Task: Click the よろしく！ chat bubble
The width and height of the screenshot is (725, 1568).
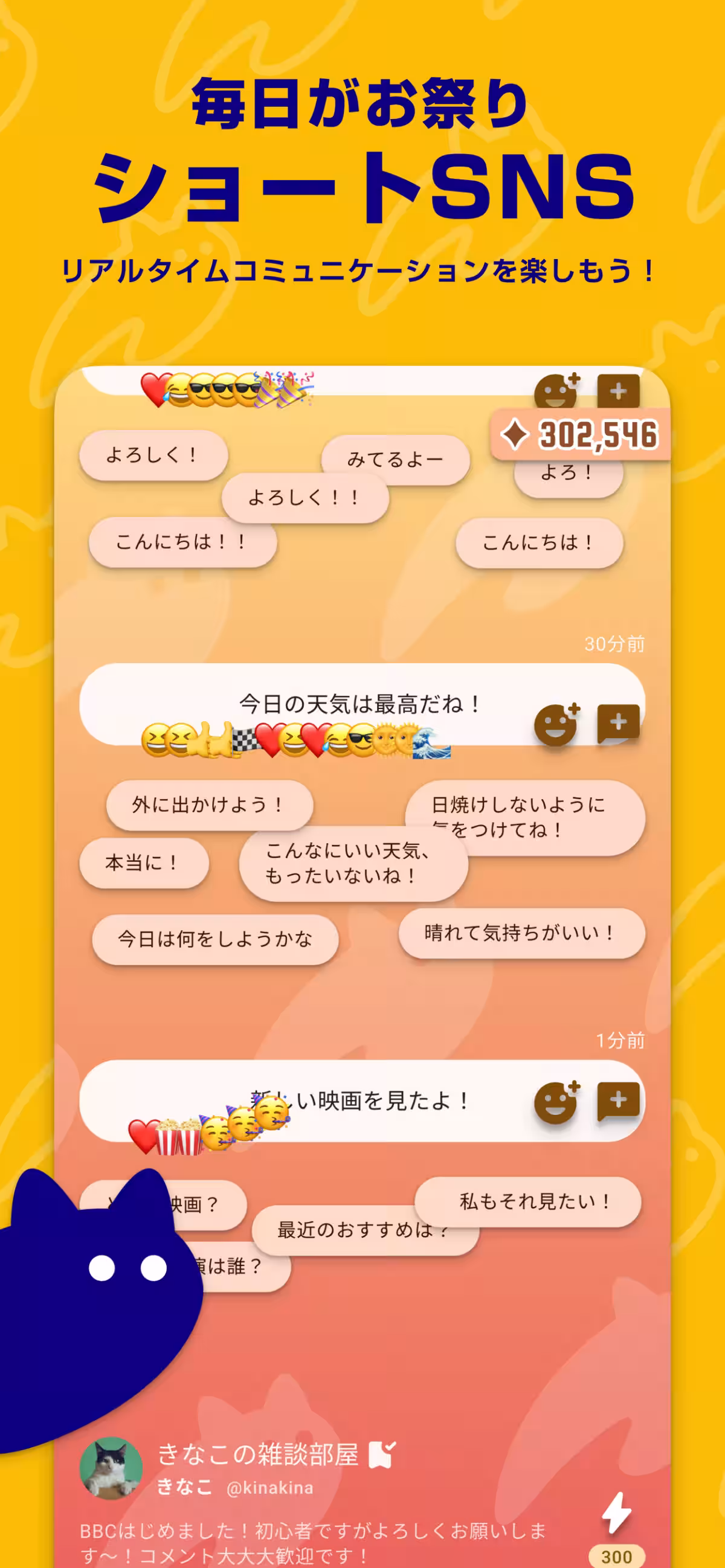Action: click(x=153, y=454)
